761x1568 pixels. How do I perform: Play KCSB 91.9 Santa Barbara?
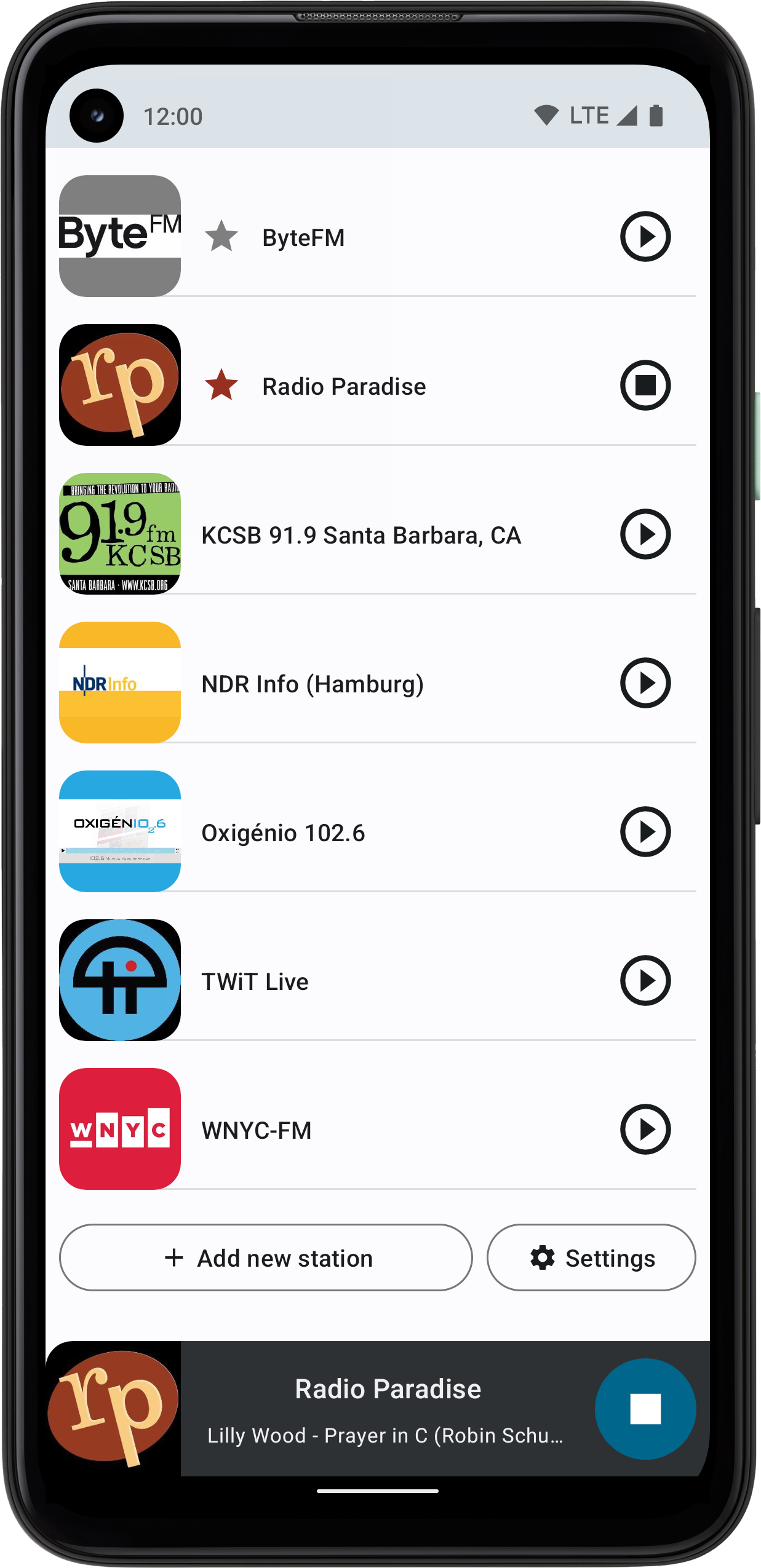click(645, 534)
